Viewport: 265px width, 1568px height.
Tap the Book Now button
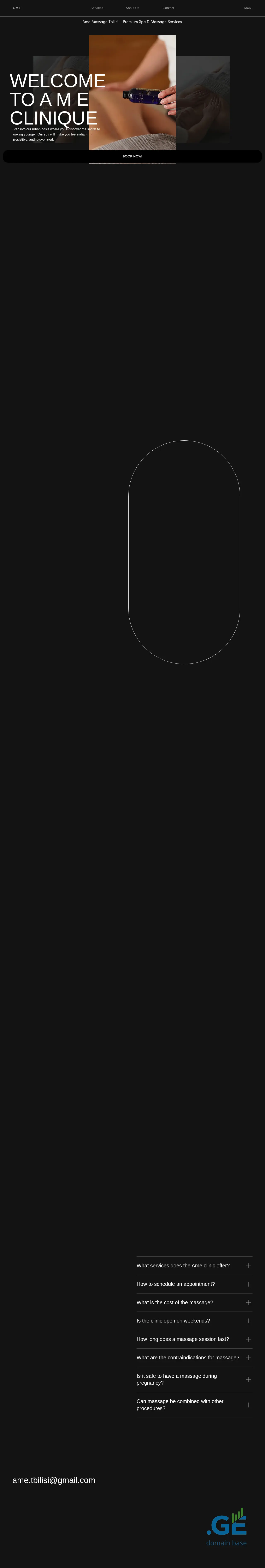pyautogui.click(x=132, y=156)
